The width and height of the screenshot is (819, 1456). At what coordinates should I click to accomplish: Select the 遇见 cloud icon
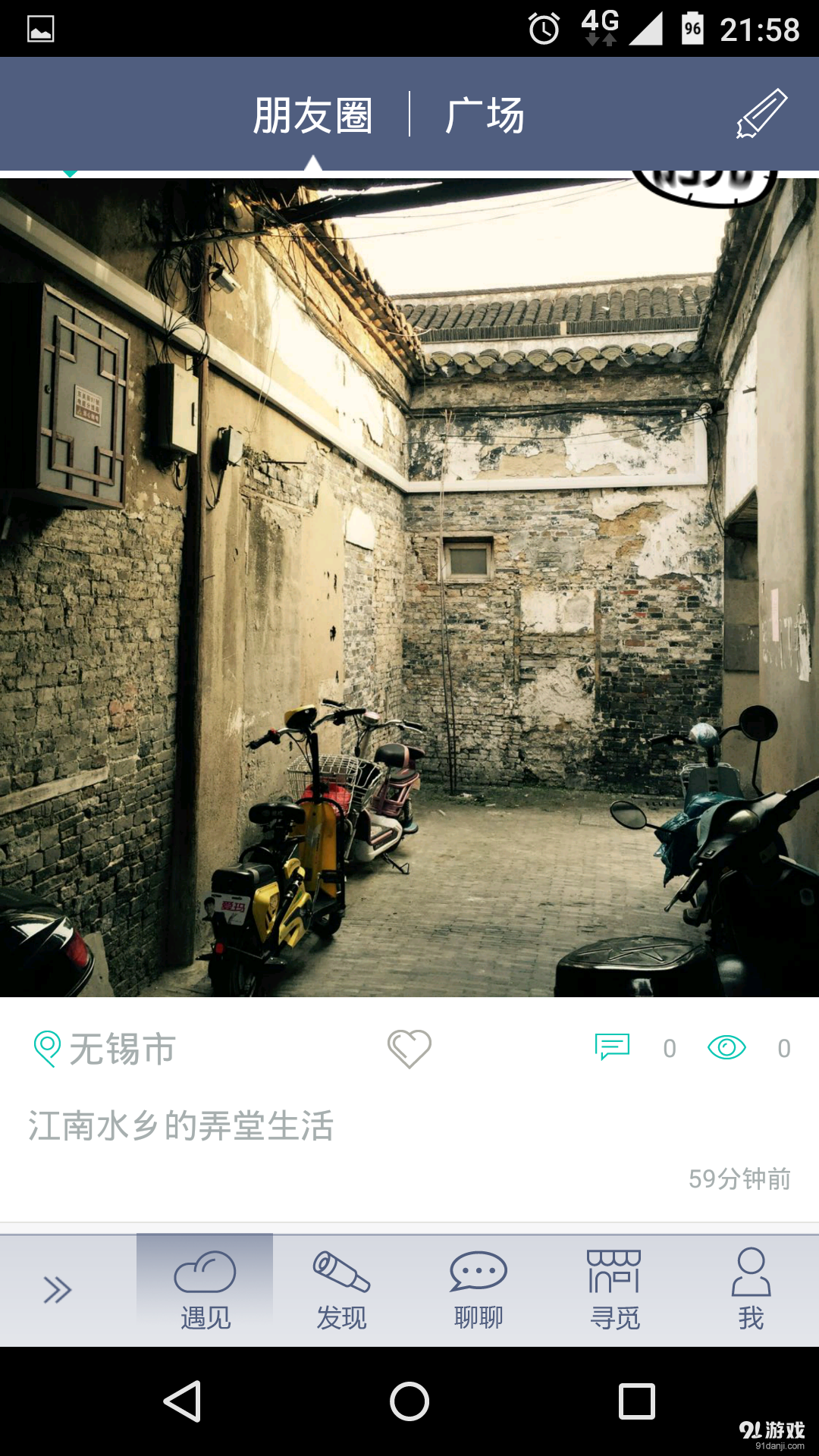point(205,1270)
